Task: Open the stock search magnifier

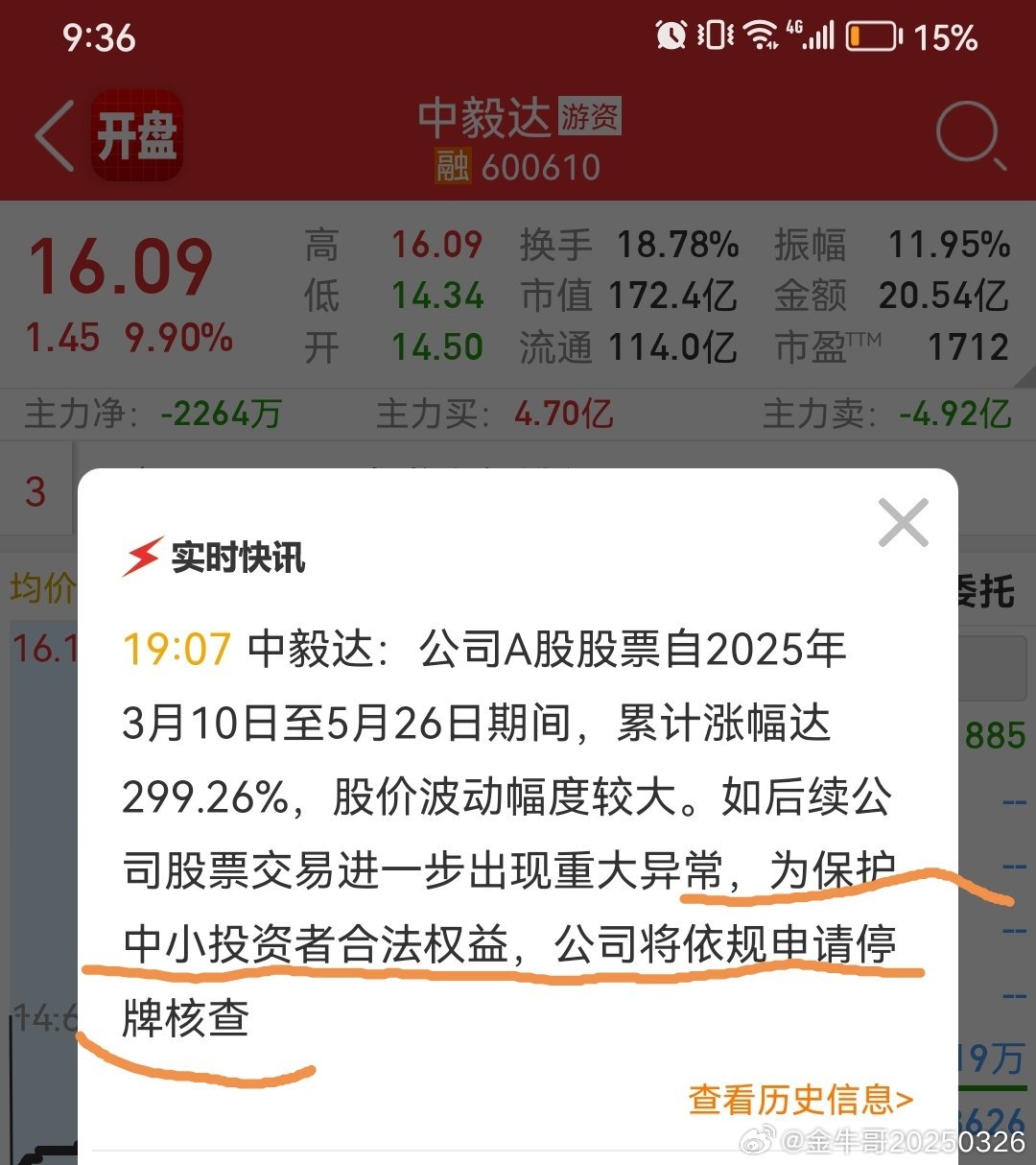Action: 970,136
